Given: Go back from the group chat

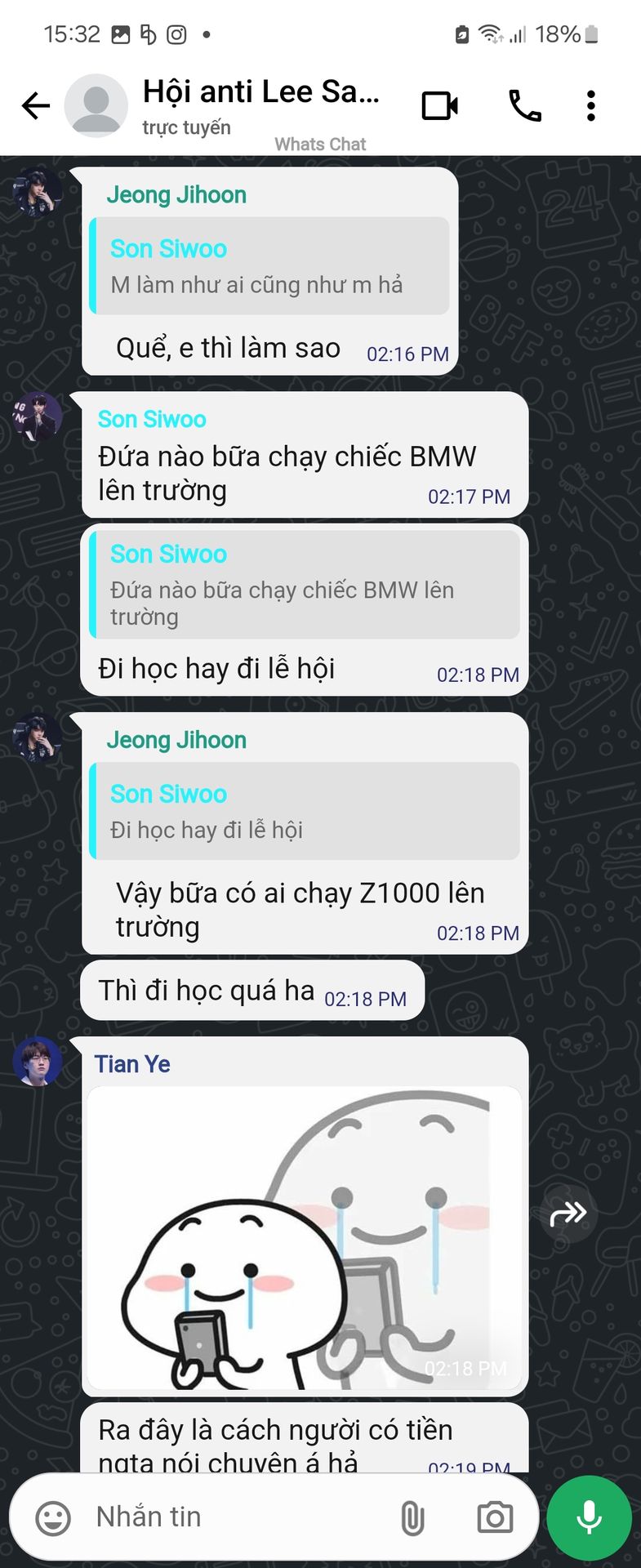Looking at the screenshot, I should click(36, 106).
